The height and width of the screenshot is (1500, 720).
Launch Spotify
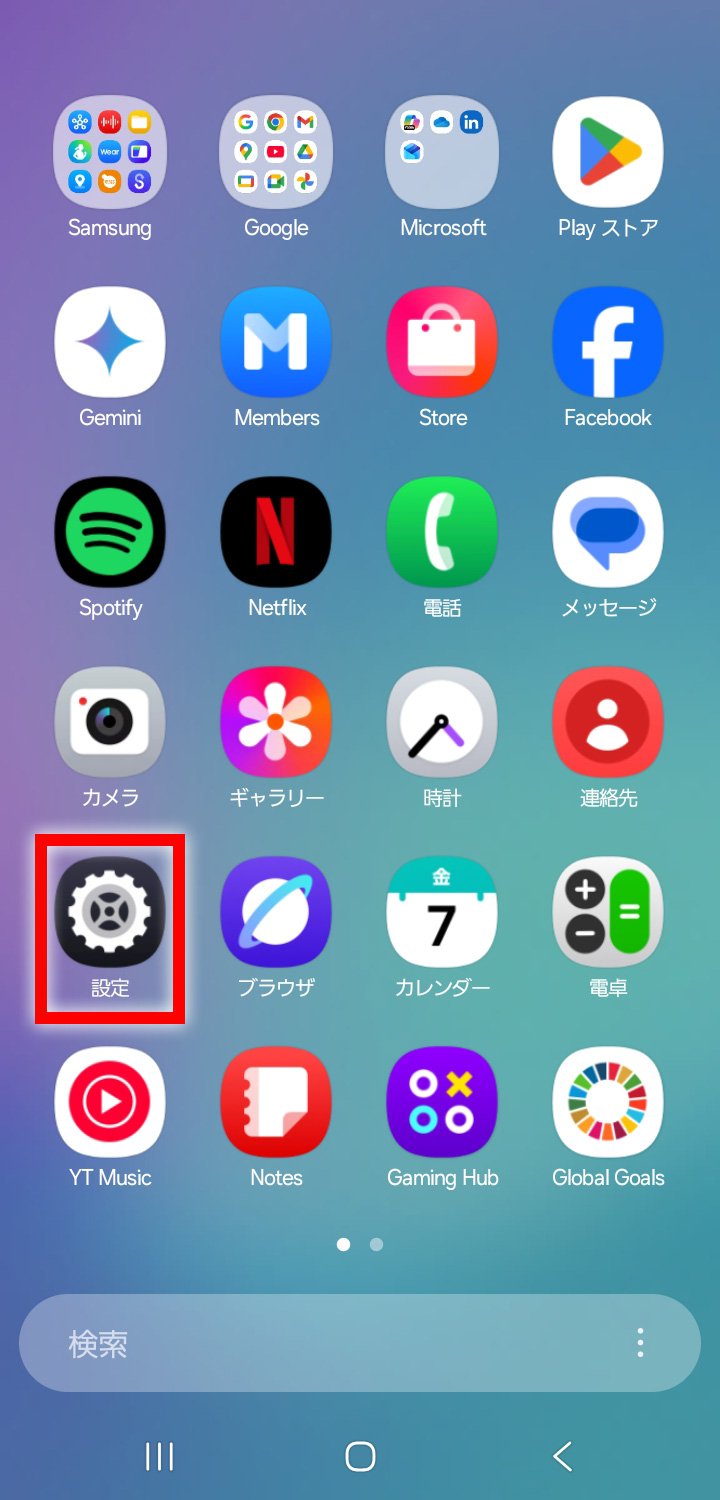click(x=110, y=531)
